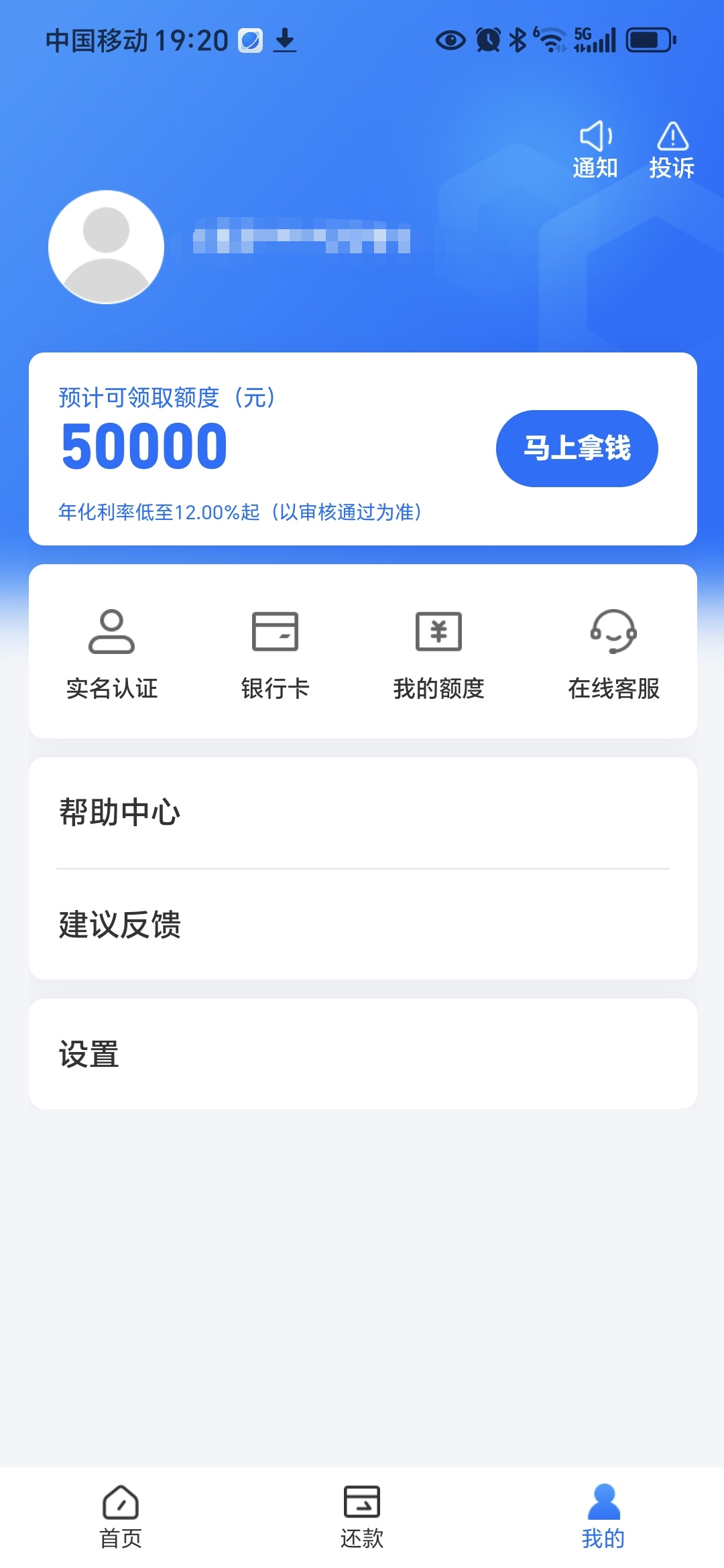Viewport: 724px width, 1568px height.
Task: Contact 在线客服 online support
Action: pos(613,654)
